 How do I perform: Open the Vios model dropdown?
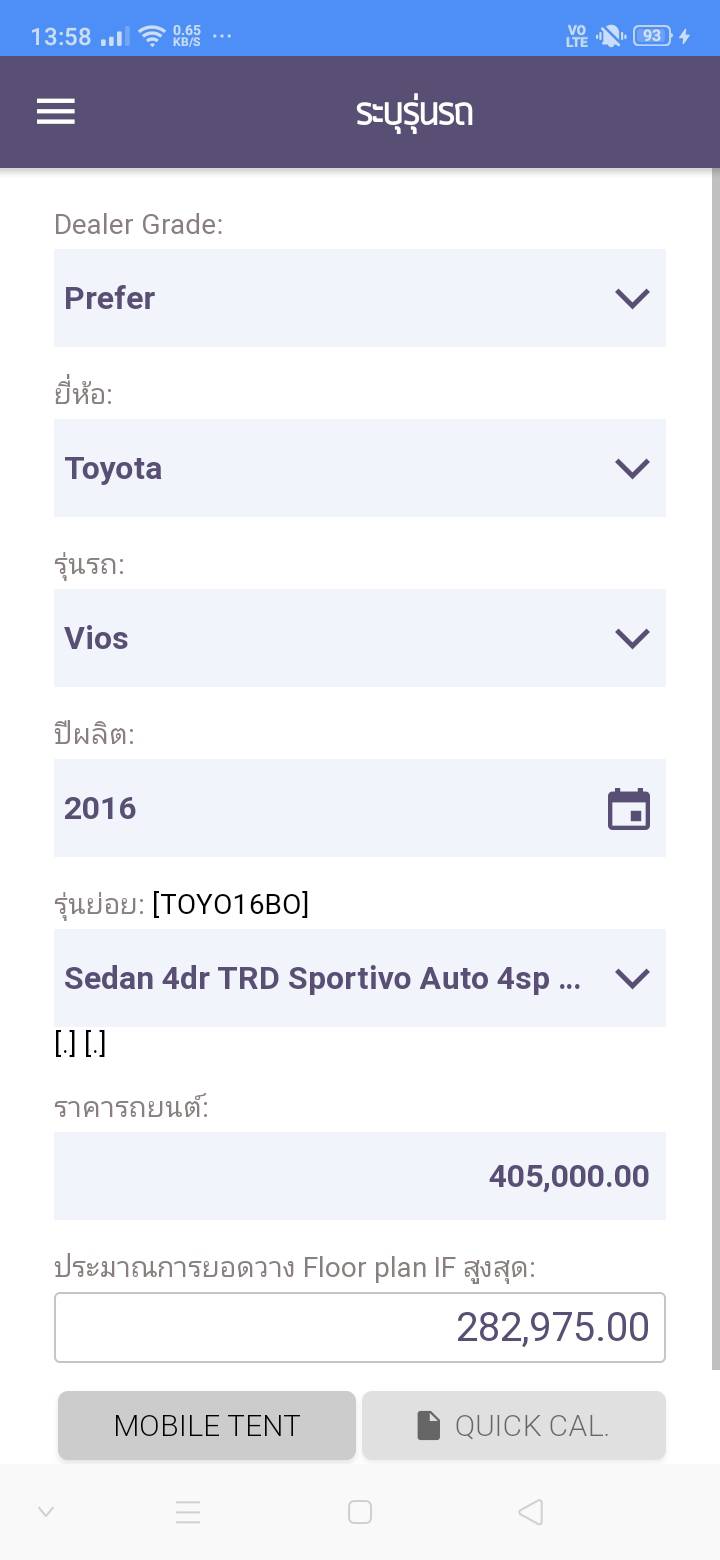[359, 638]
